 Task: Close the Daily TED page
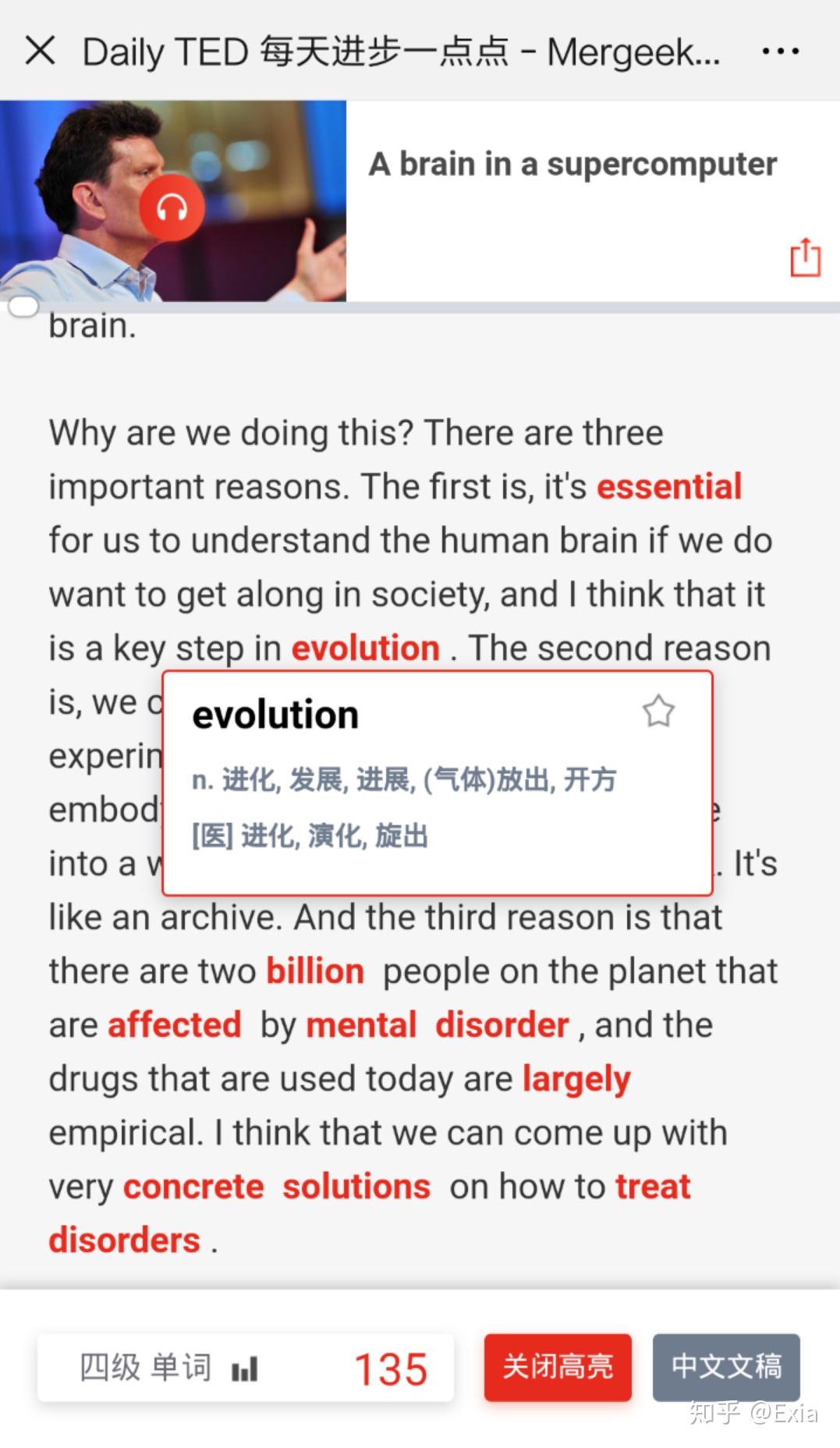coord(40,51)
